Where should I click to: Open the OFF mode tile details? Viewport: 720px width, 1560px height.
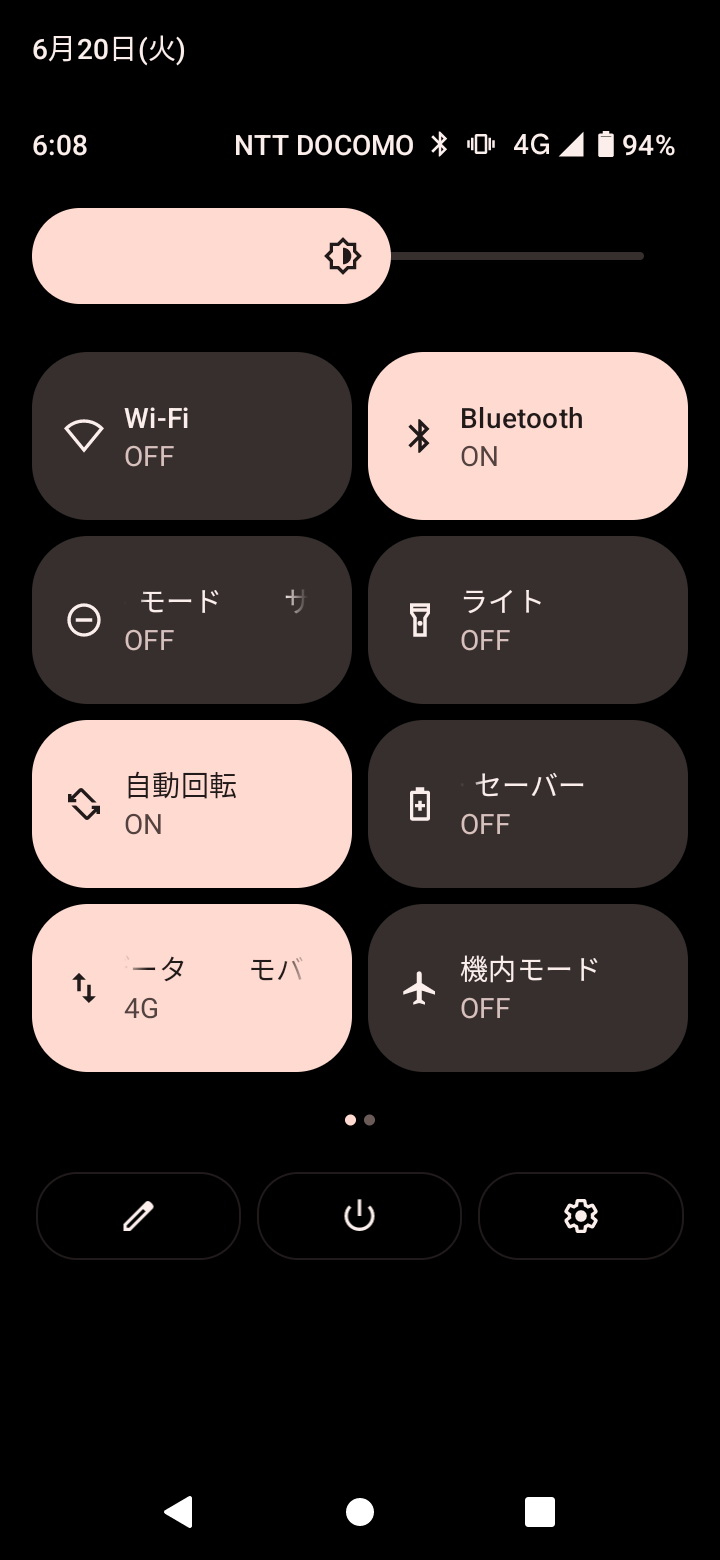point(192,619)
